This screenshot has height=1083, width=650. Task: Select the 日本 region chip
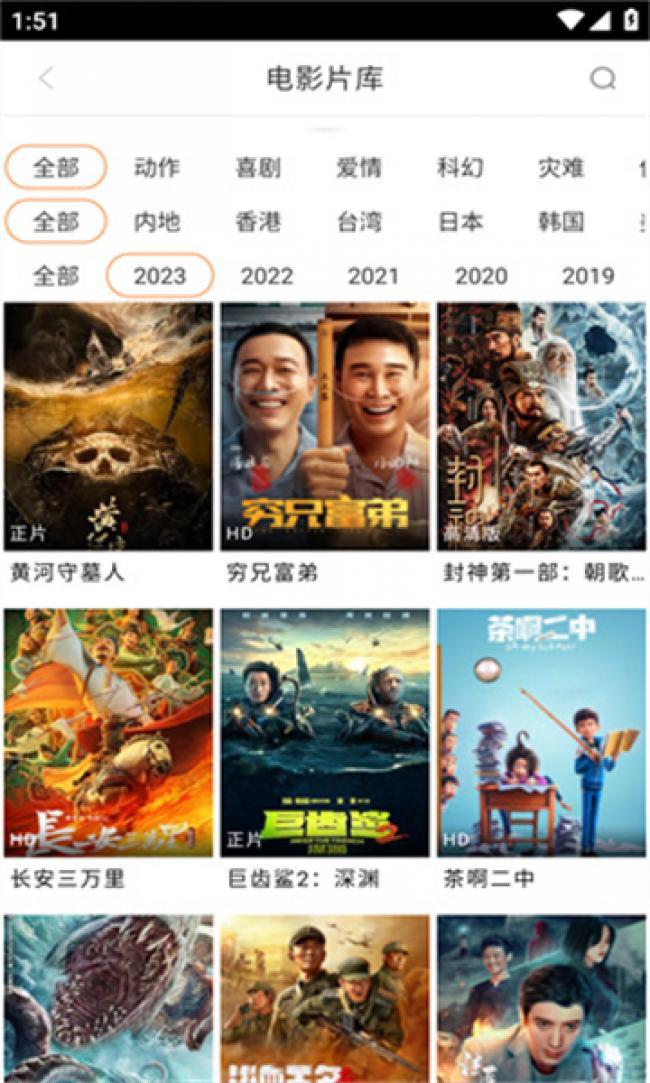(x=460, y=222)
